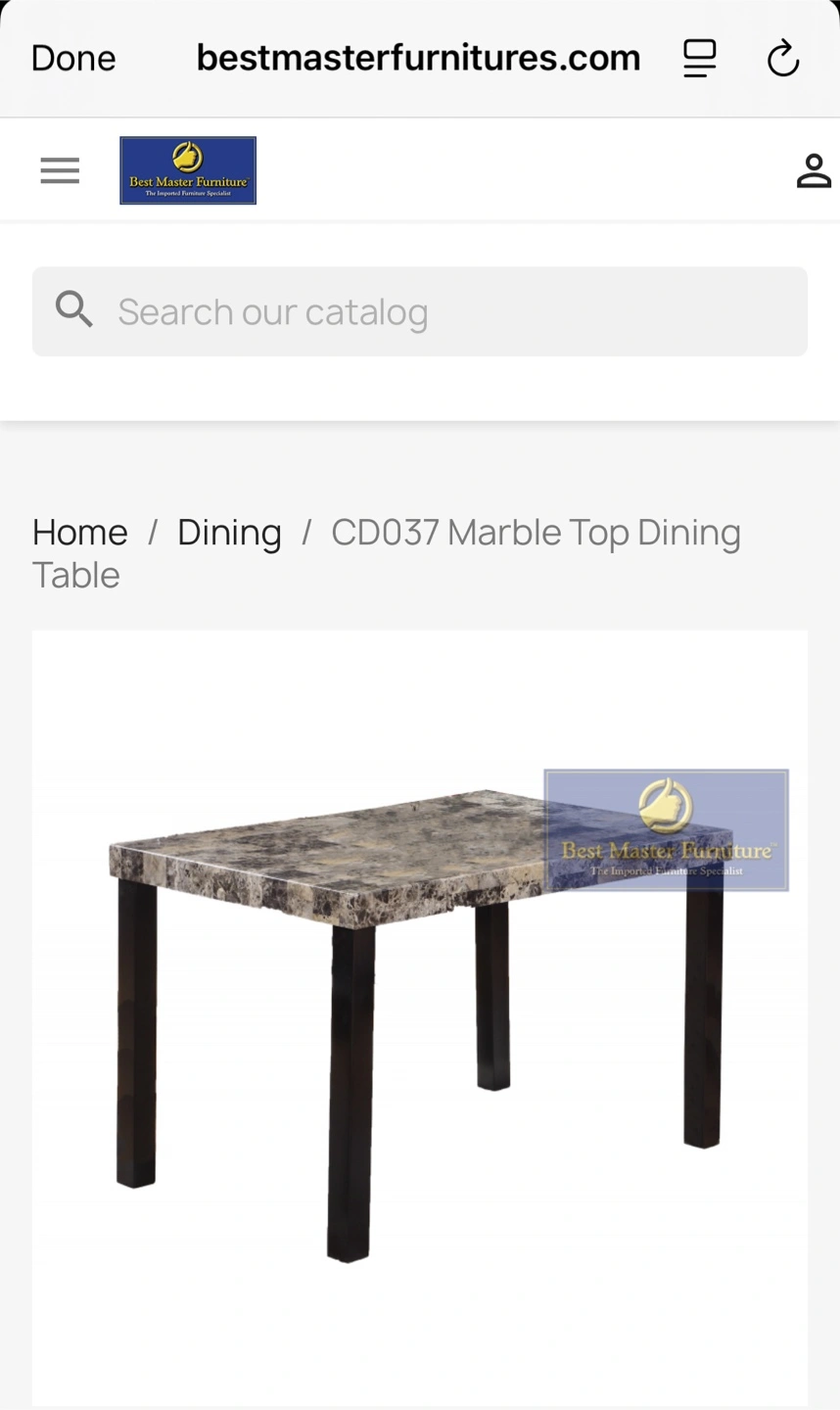The height and width of the screenshot is (1410, 840).
Task: Tap Done to close the browser view
Action: (73, 59)
